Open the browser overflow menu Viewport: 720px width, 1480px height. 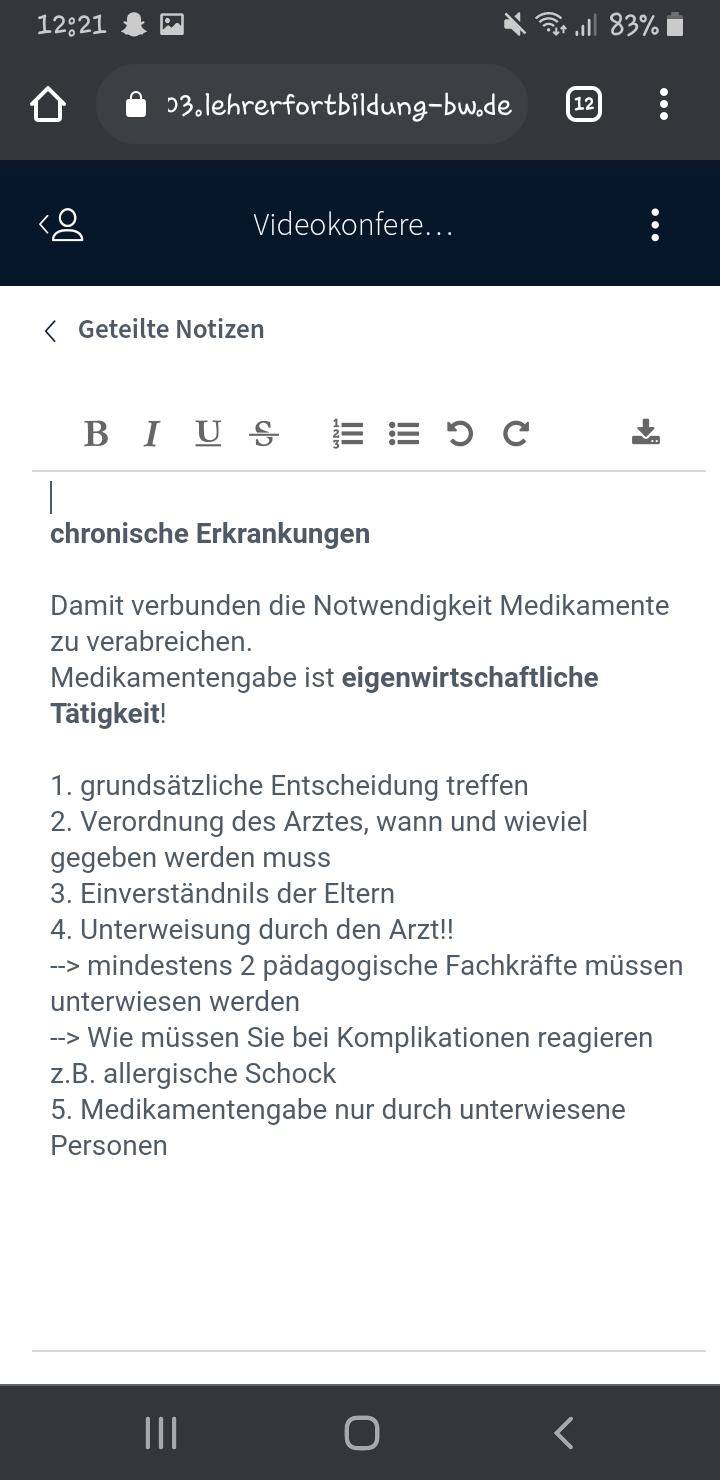click(664, 104)
